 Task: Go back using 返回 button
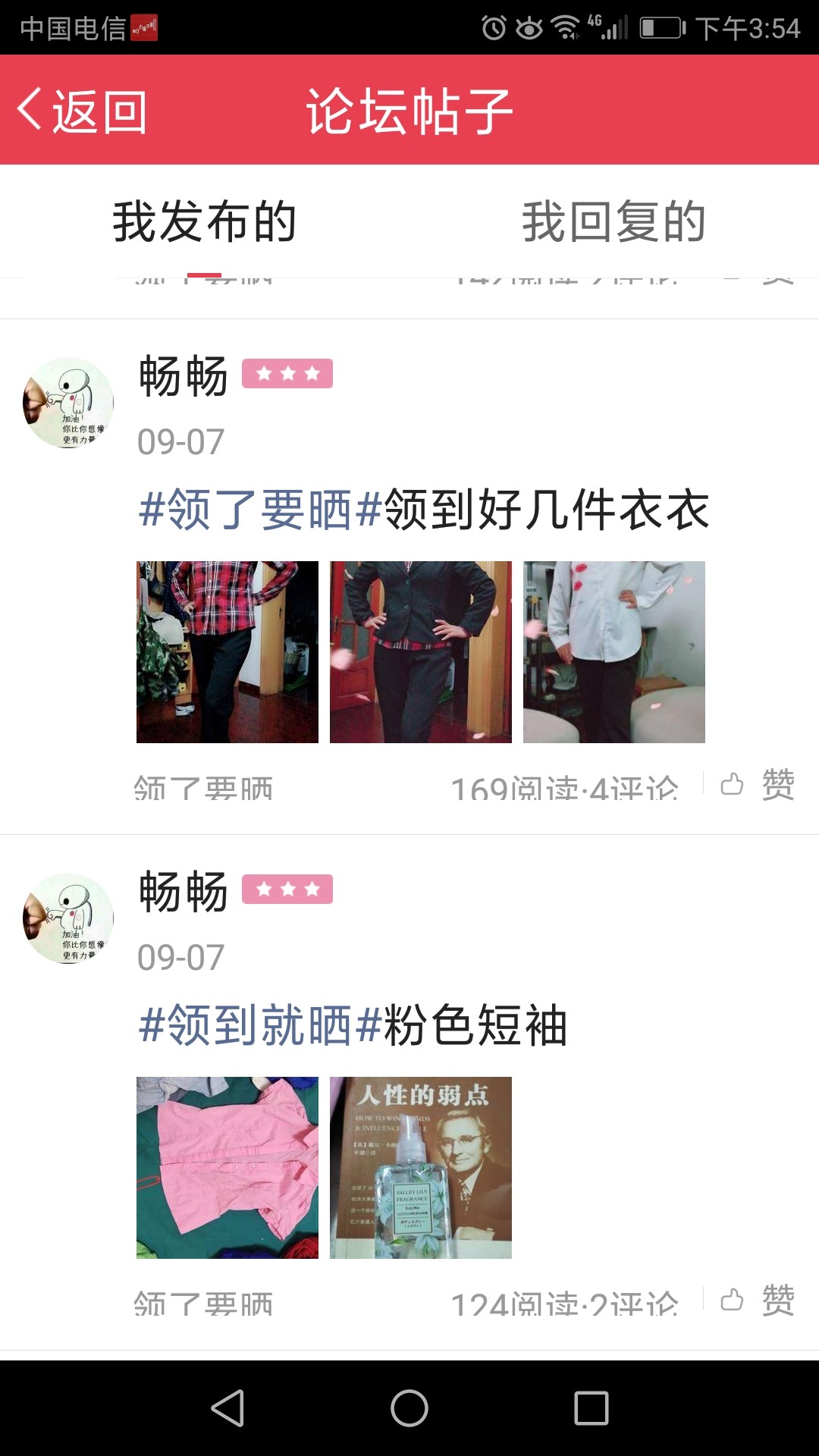tap(82, 111)
